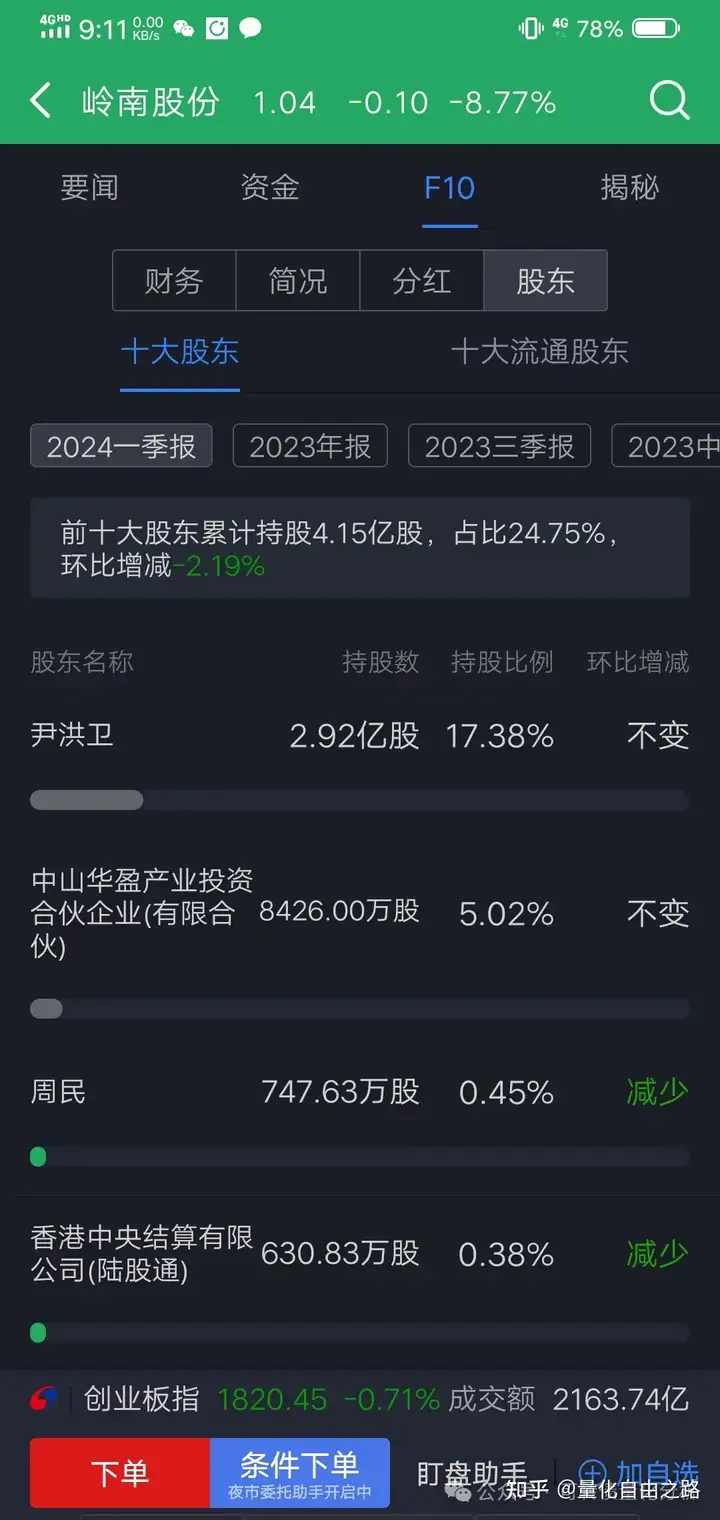Screen dimensions: 720x1520
Task: Select the 分红 segment
Action: pyautogui.click(x=422, y=281)
